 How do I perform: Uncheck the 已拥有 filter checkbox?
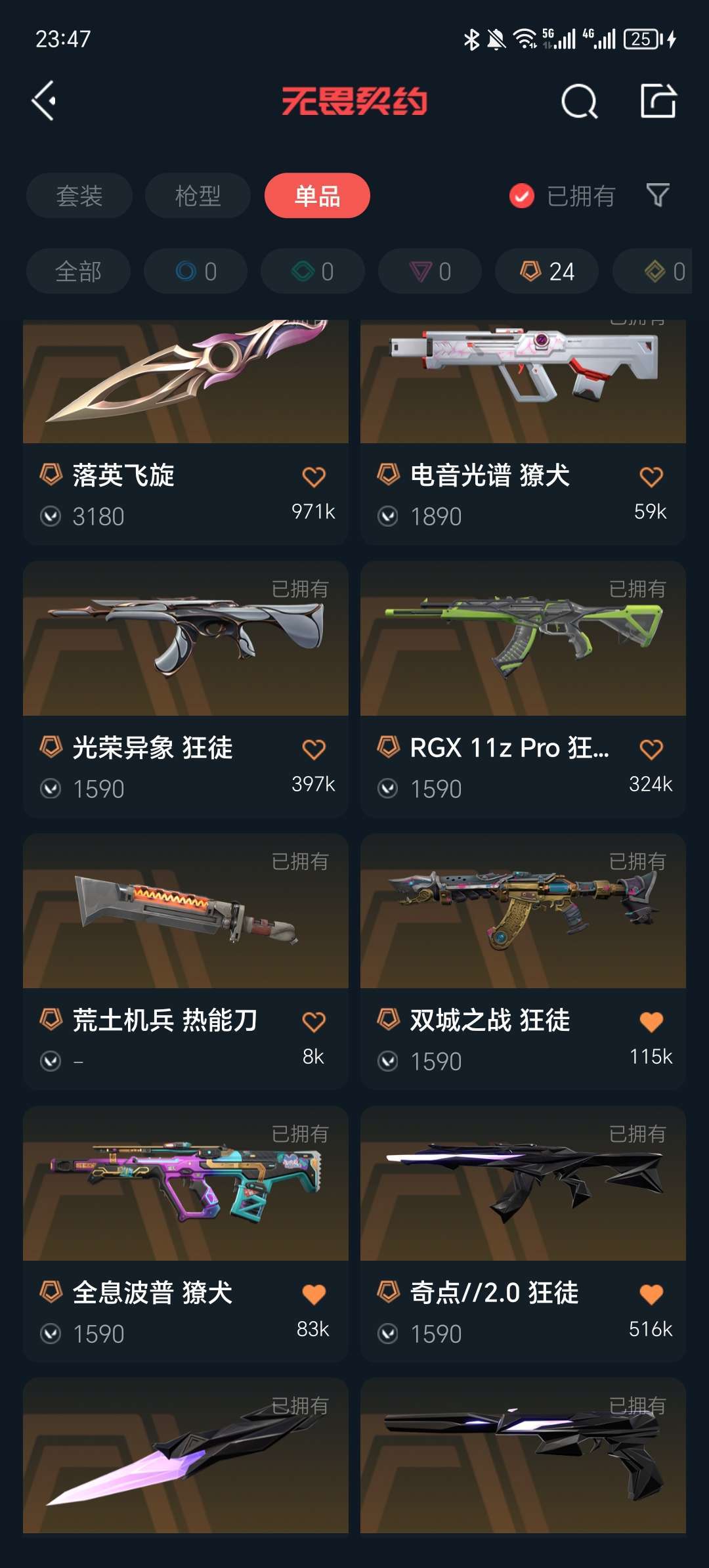click(x=522, y=196)
